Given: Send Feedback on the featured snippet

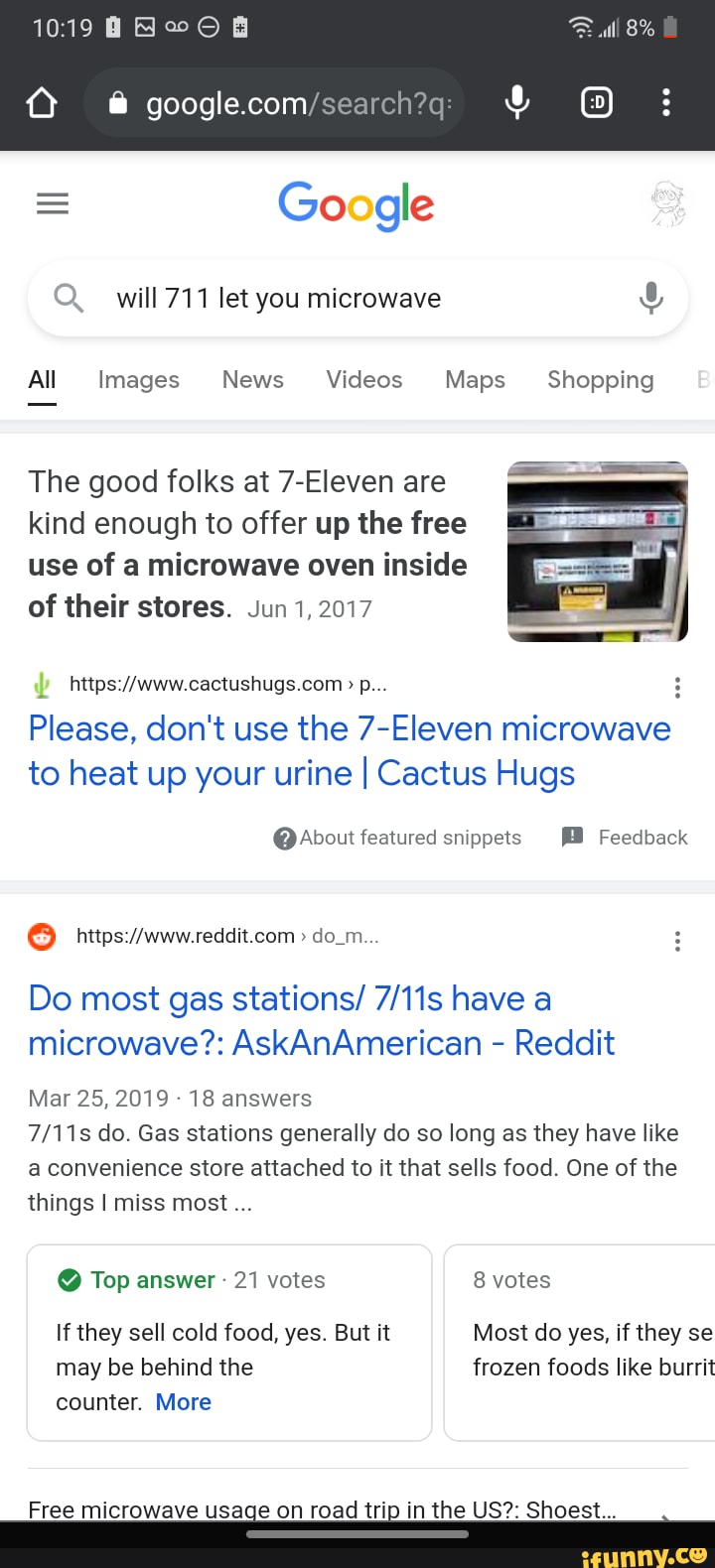Looking at the screenshot, I should pos(626,838).
